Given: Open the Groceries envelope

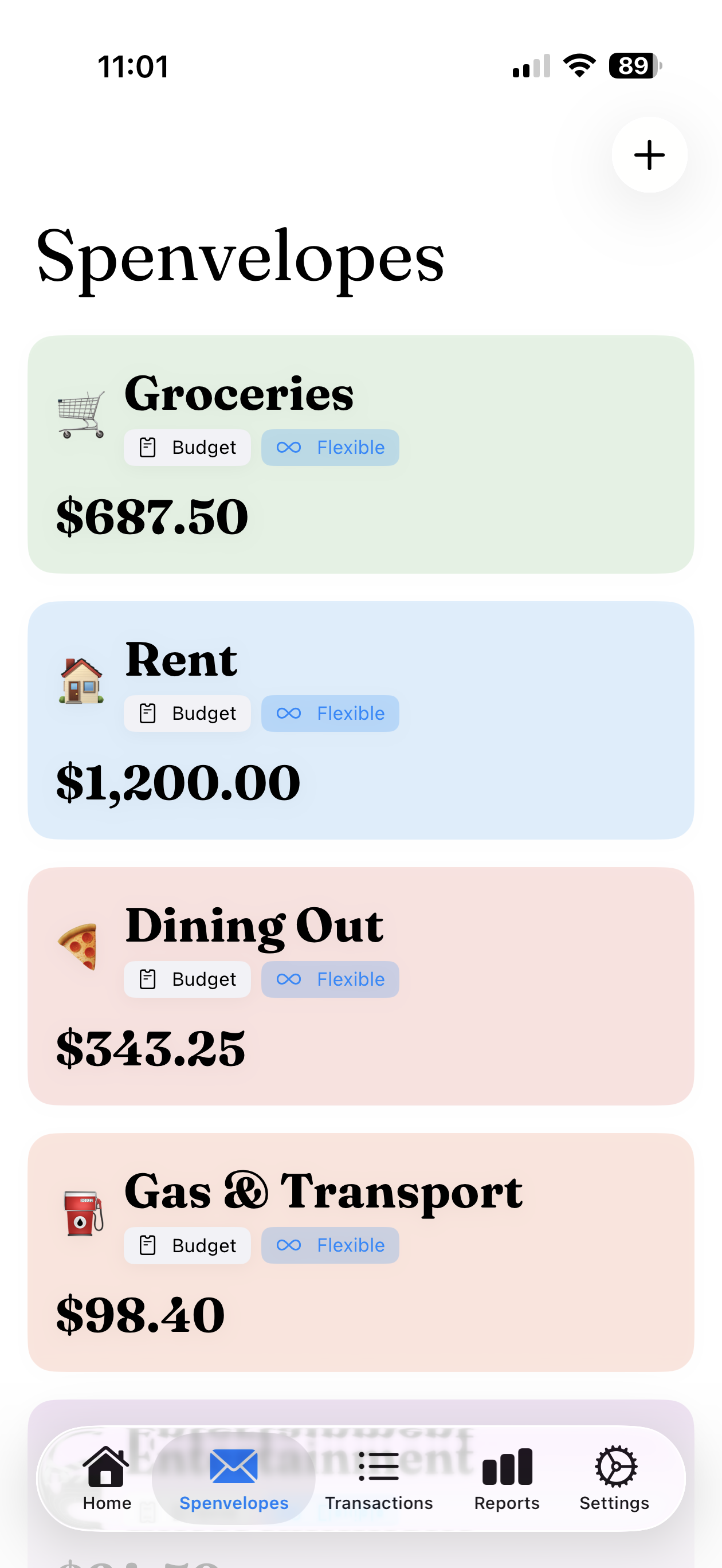Looking at the screenshot, I should [360, 454].
